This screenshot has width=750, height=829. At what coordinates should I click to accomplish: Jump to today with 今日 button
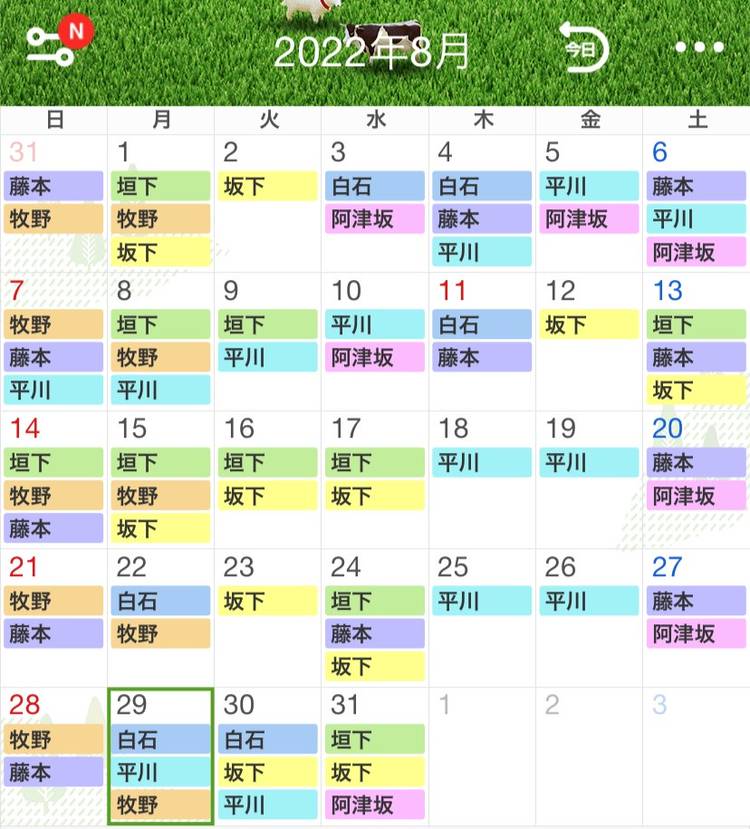click(584, 48)
